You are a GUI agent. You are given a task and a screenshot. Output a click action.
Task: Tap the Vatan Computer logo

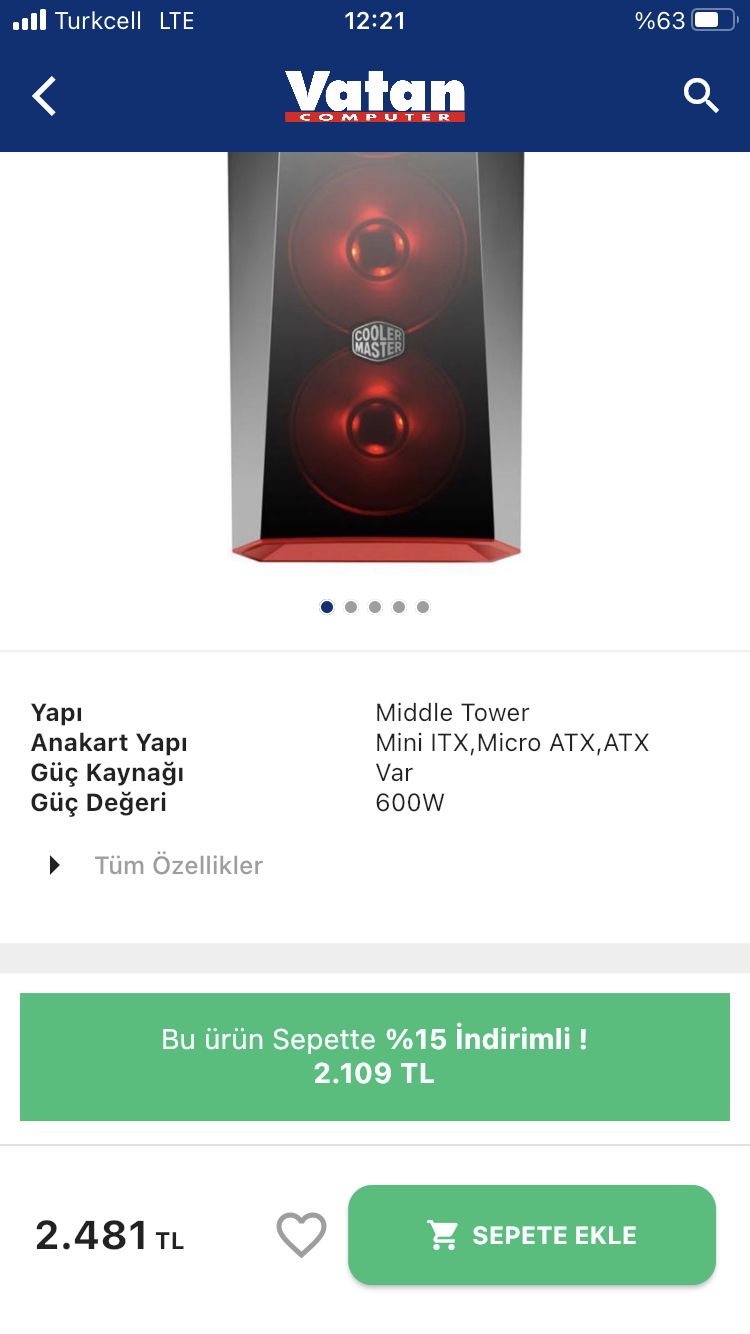(375, 97)
